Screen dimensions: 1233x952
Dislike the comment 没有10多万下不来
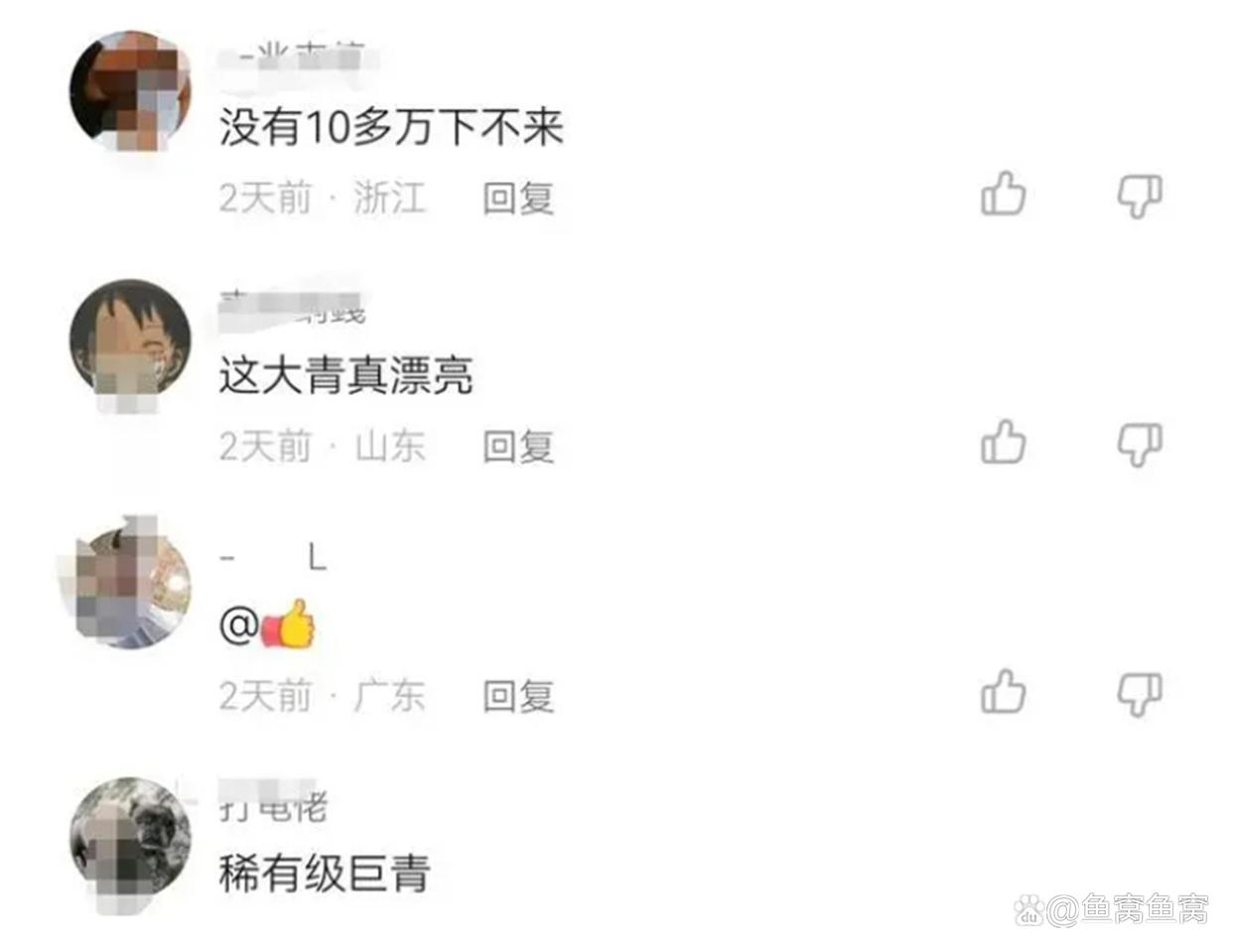point(1139,196)
